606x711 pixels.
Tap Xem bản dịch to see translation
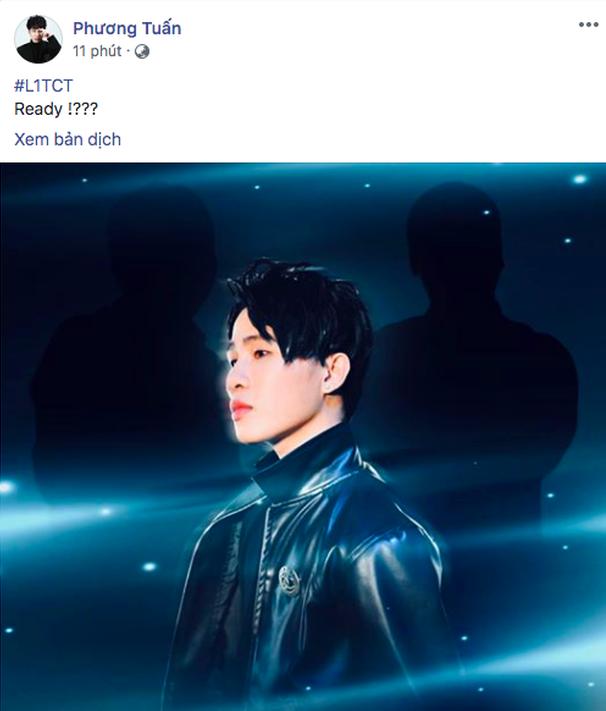point(68,139)
